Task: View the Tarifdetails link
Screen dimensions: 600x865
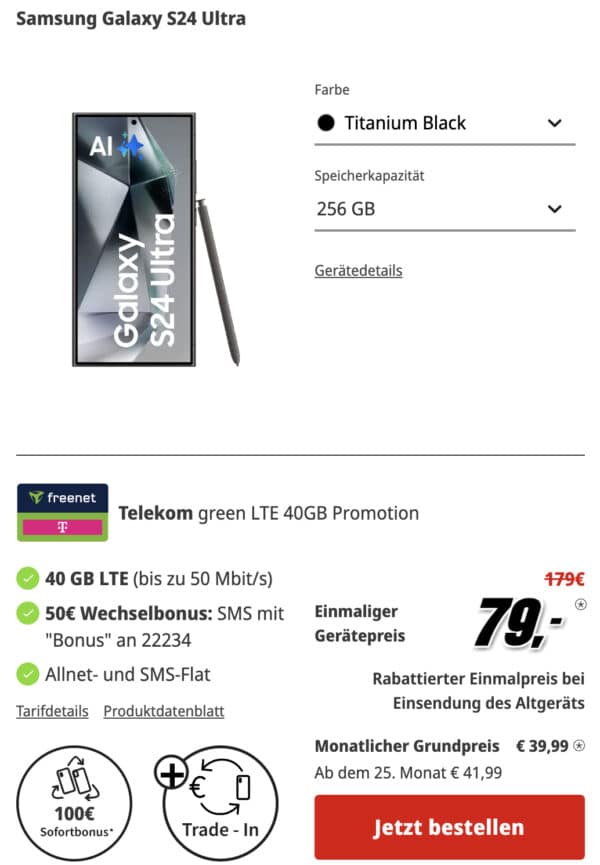Action: pyautogui.click(x=52, y=711)
